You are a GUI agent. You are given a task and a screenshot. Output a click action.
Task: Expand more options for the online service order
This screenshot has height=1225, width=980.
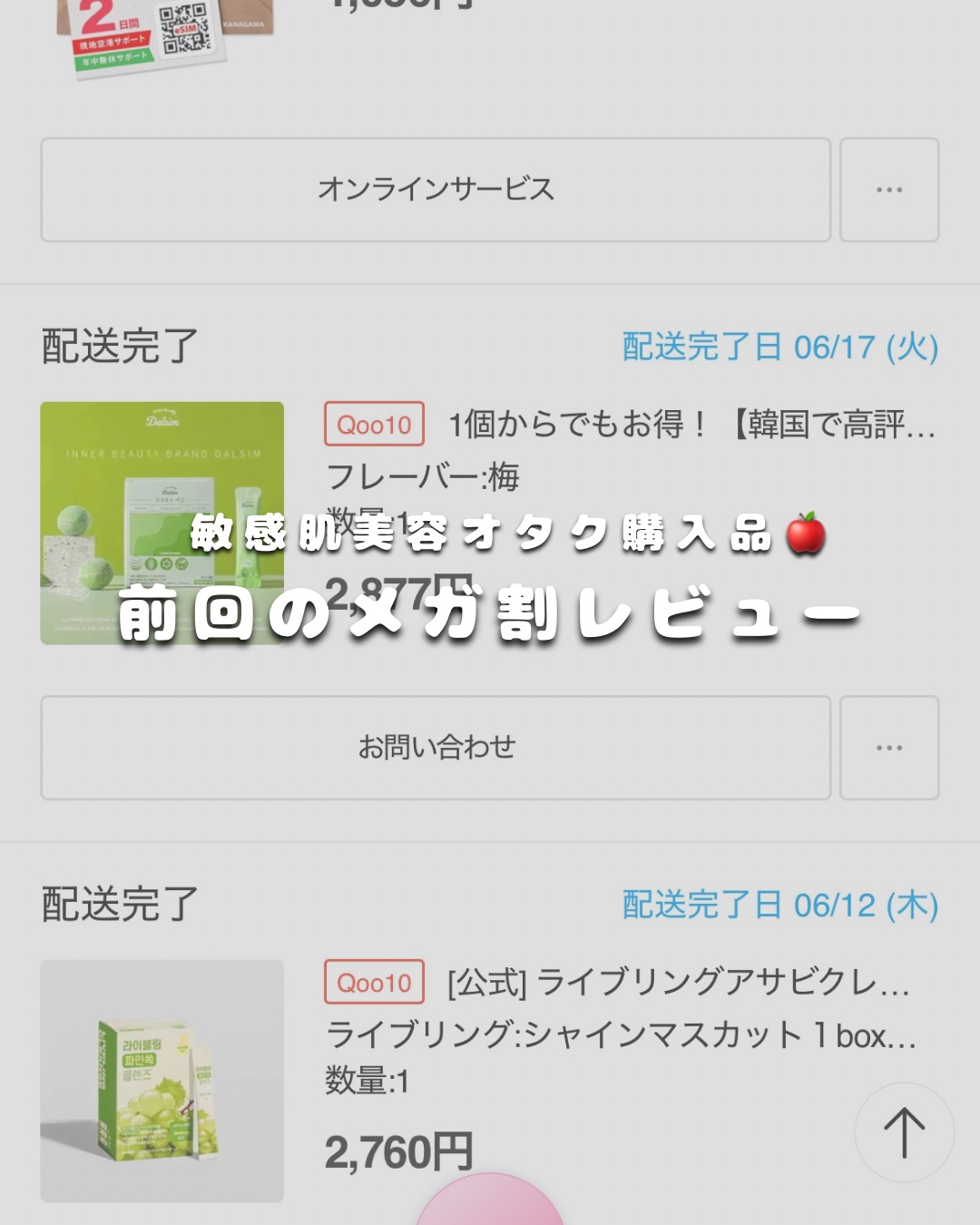point(888,190)
